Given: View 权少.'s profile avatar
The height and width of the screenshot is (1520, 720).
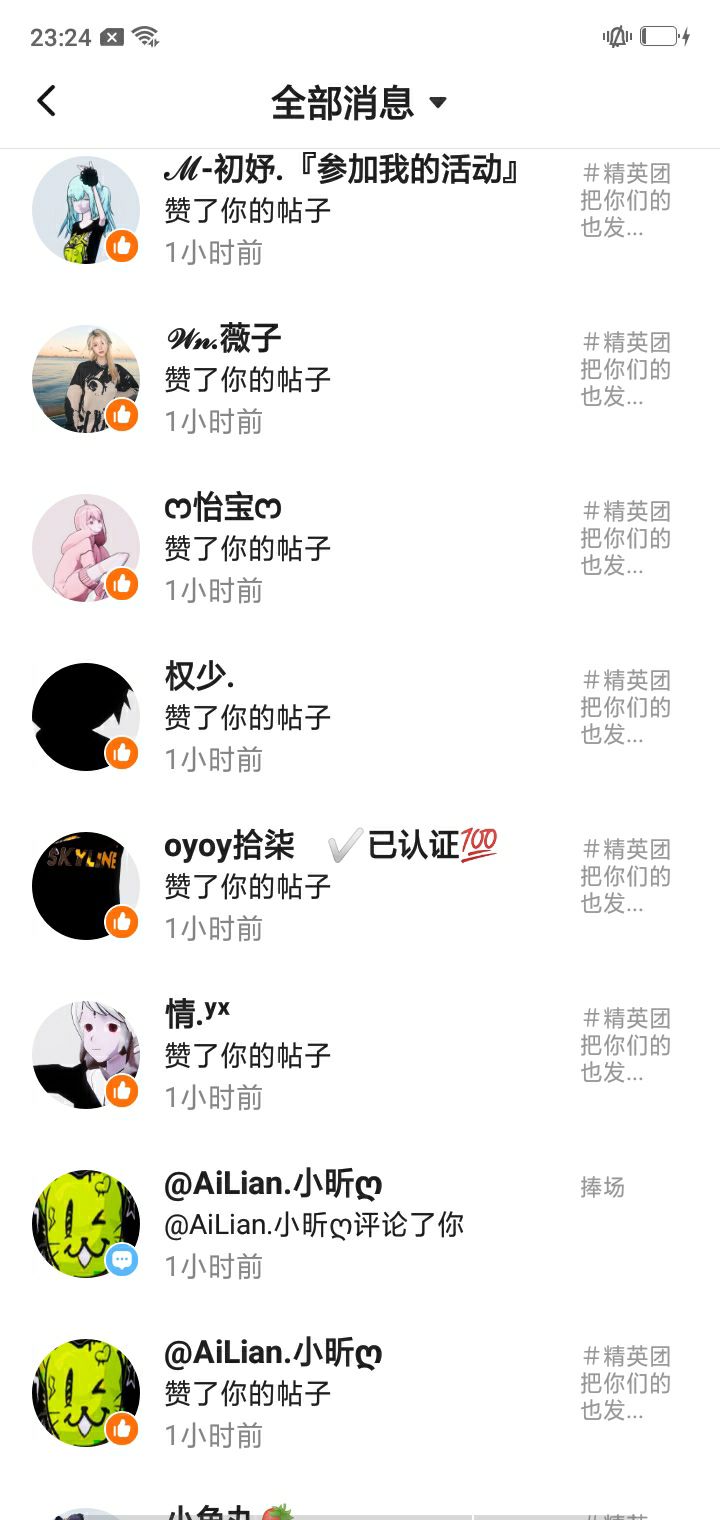Looking at the screenshot, I should click(x=86, y=717).
